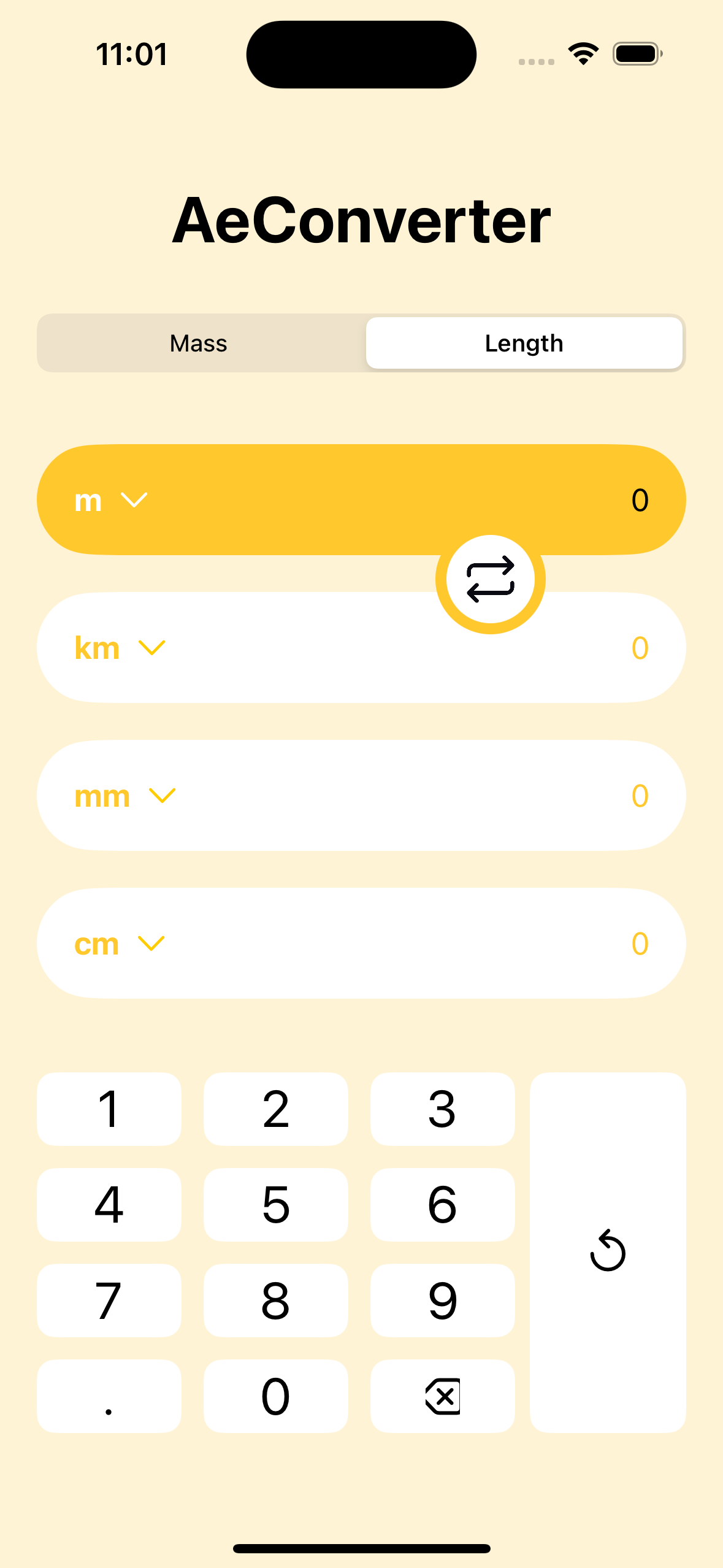This screenshot has height=1568, width=723.
Task: Tap keypad number 9
Action: 442,1301
